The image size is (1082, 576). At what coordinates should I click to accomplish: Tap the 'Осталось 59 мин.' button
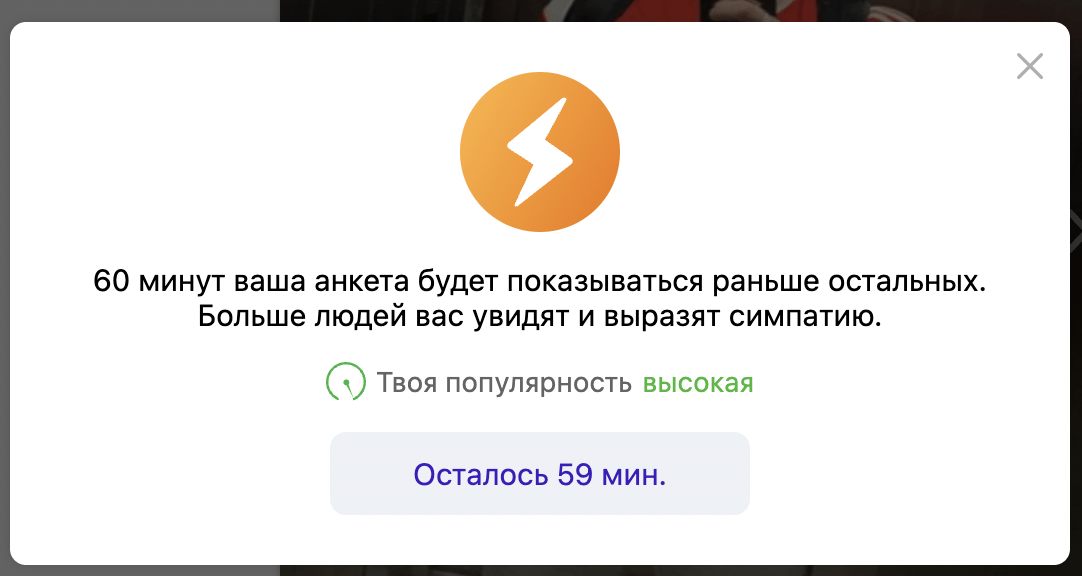540,474
